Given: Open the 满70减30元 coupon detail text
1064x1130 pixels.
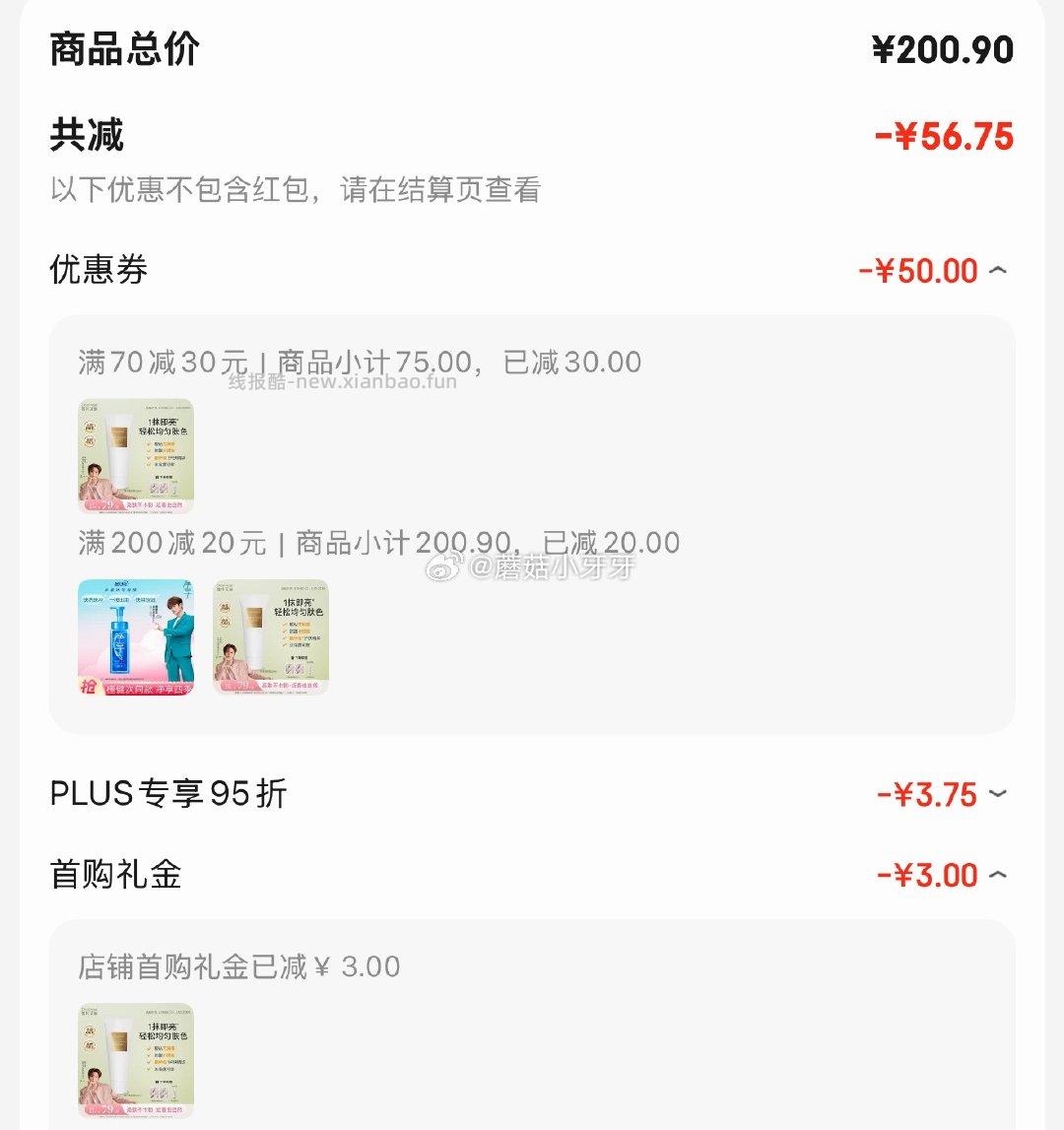Looking at the screenshot, I should point(359,362).
